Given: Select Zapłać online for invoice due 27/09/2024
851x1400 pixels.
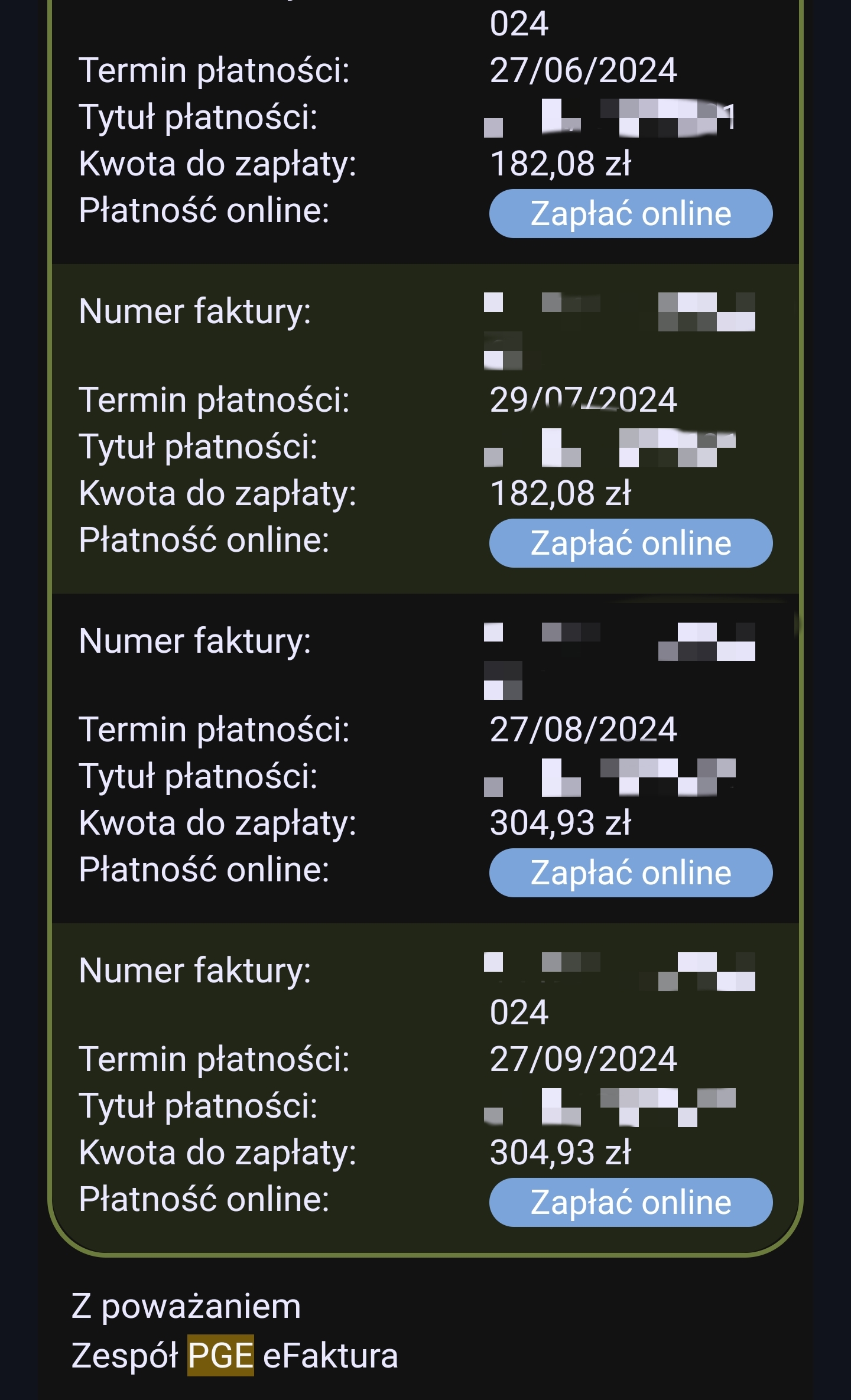Looking at the screenshot, I should [631, 1203].
